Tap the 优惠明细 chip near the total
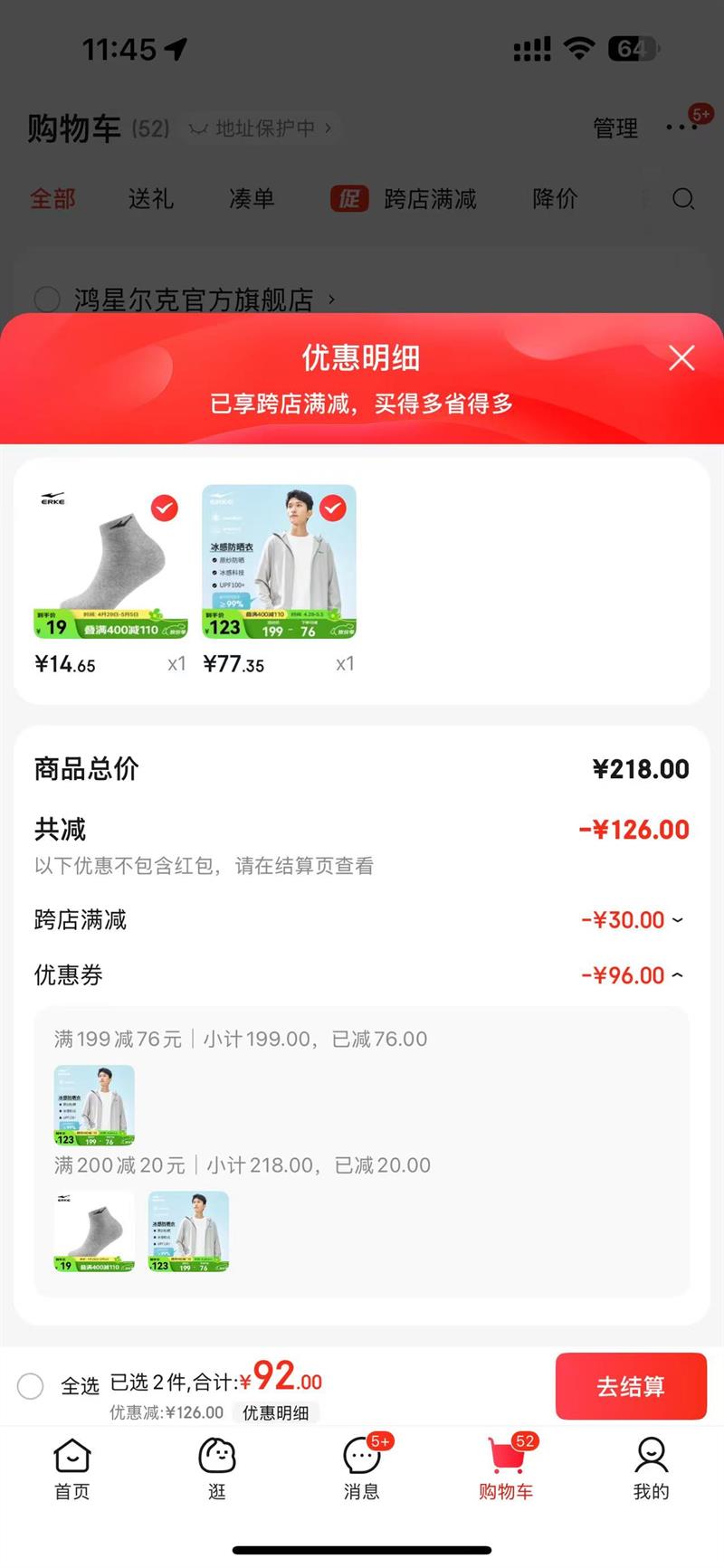 point(275,1412)
